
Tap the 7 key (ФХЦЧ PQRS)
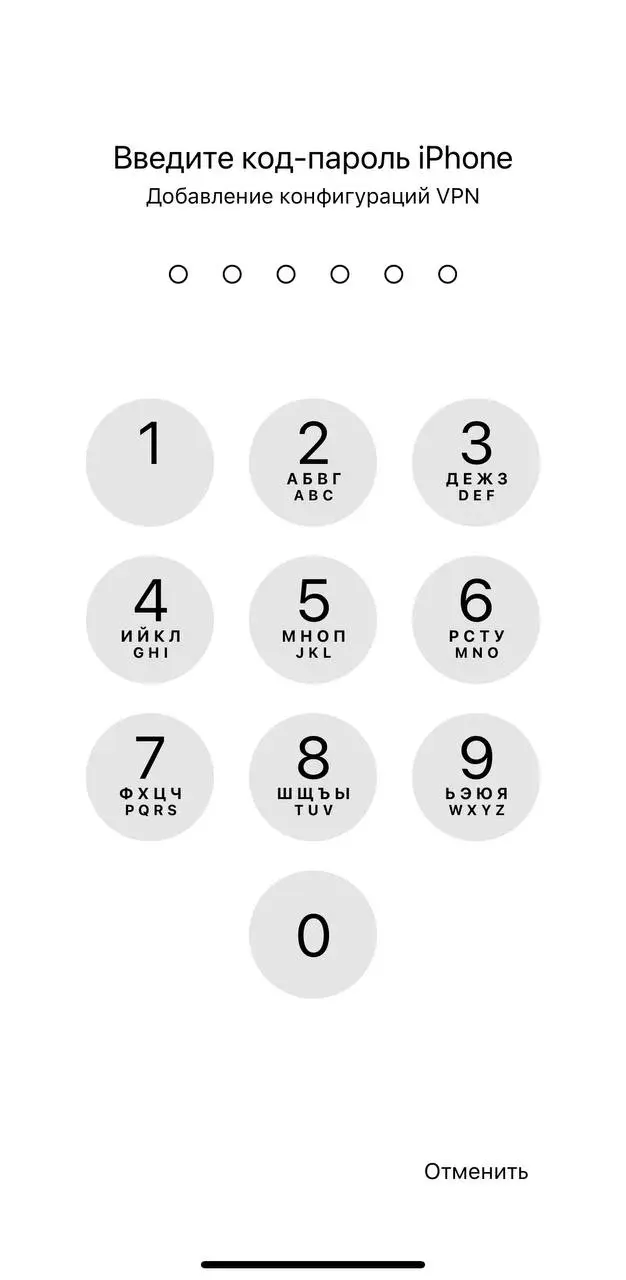[x=150, y=777]
